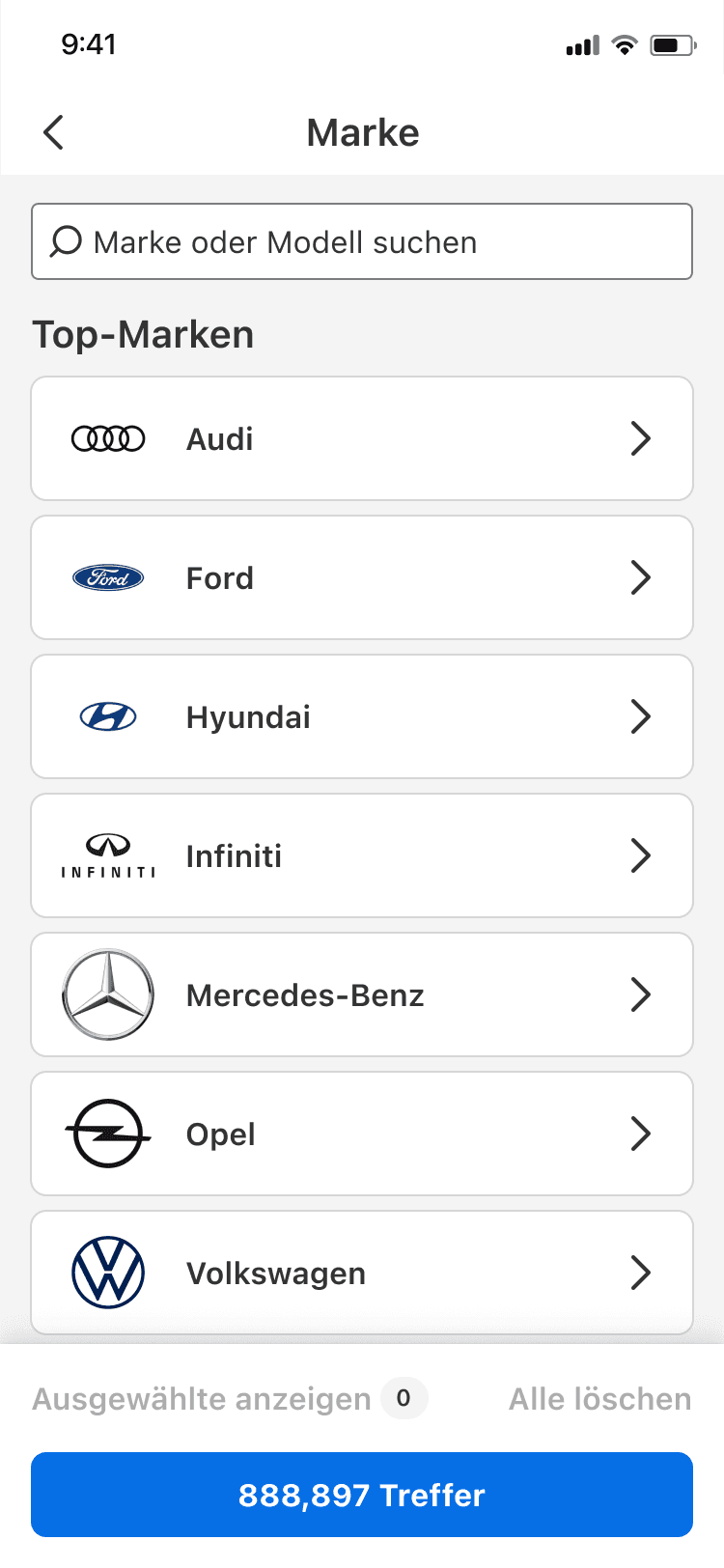Expand Mercedes-Benz models via chevron

(641, 994)
